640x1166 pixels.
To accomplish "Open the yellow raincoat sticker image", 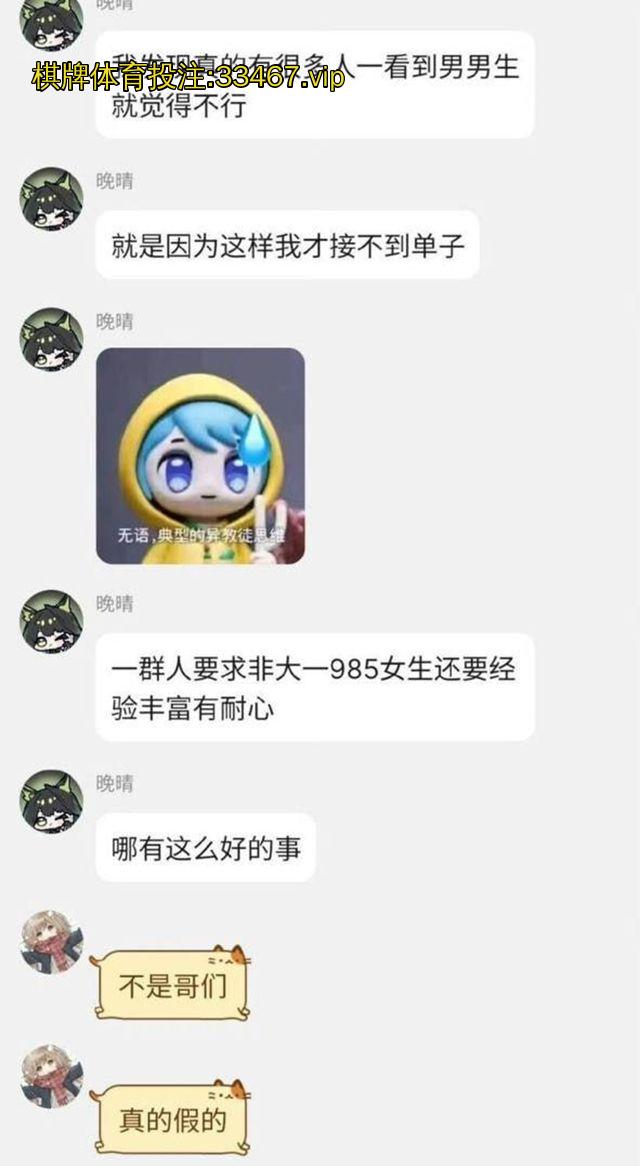I will (200, 455).
